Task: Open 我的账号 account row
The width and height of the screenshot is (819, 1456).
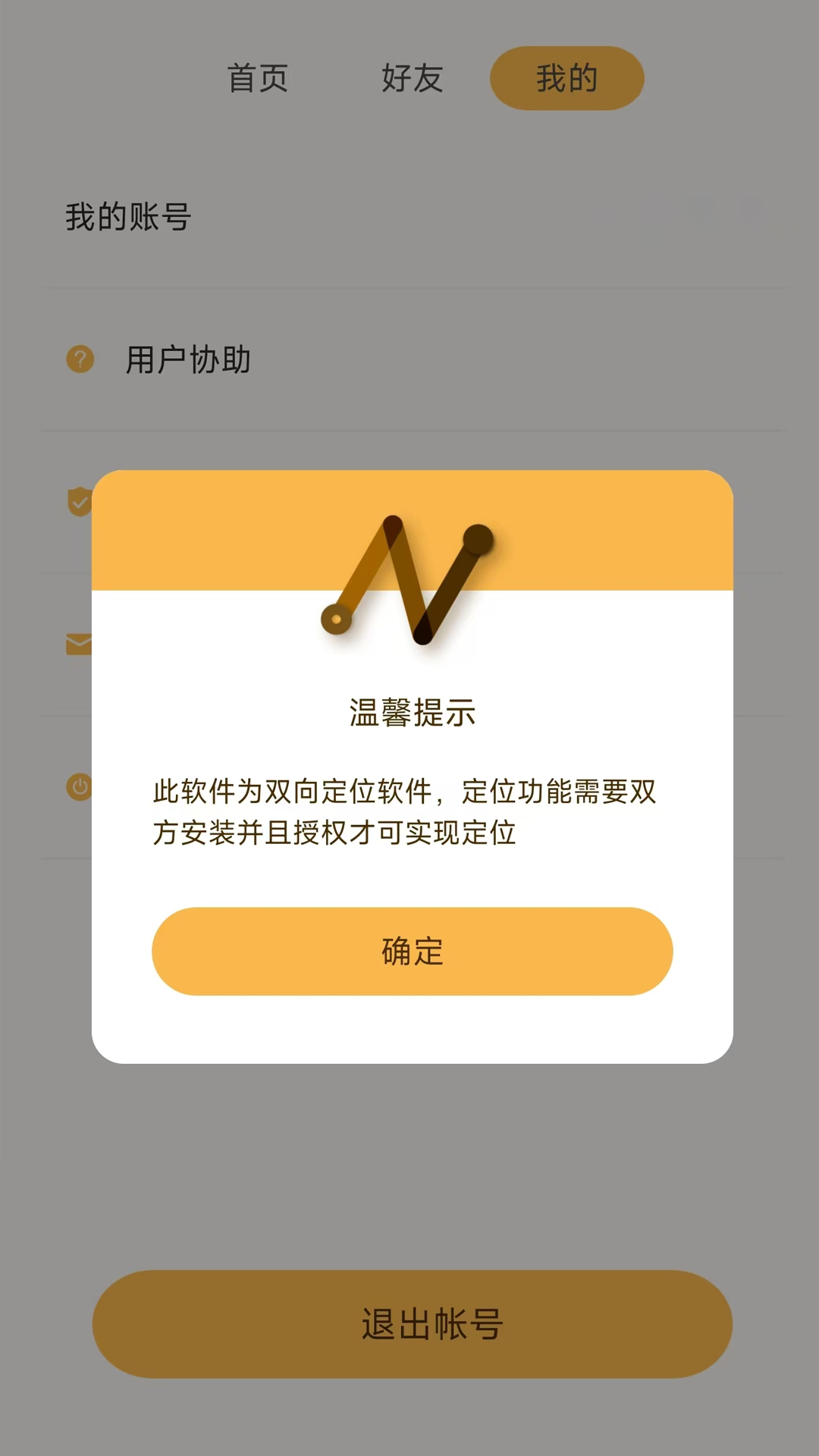Action: click(x=412, y=216)
